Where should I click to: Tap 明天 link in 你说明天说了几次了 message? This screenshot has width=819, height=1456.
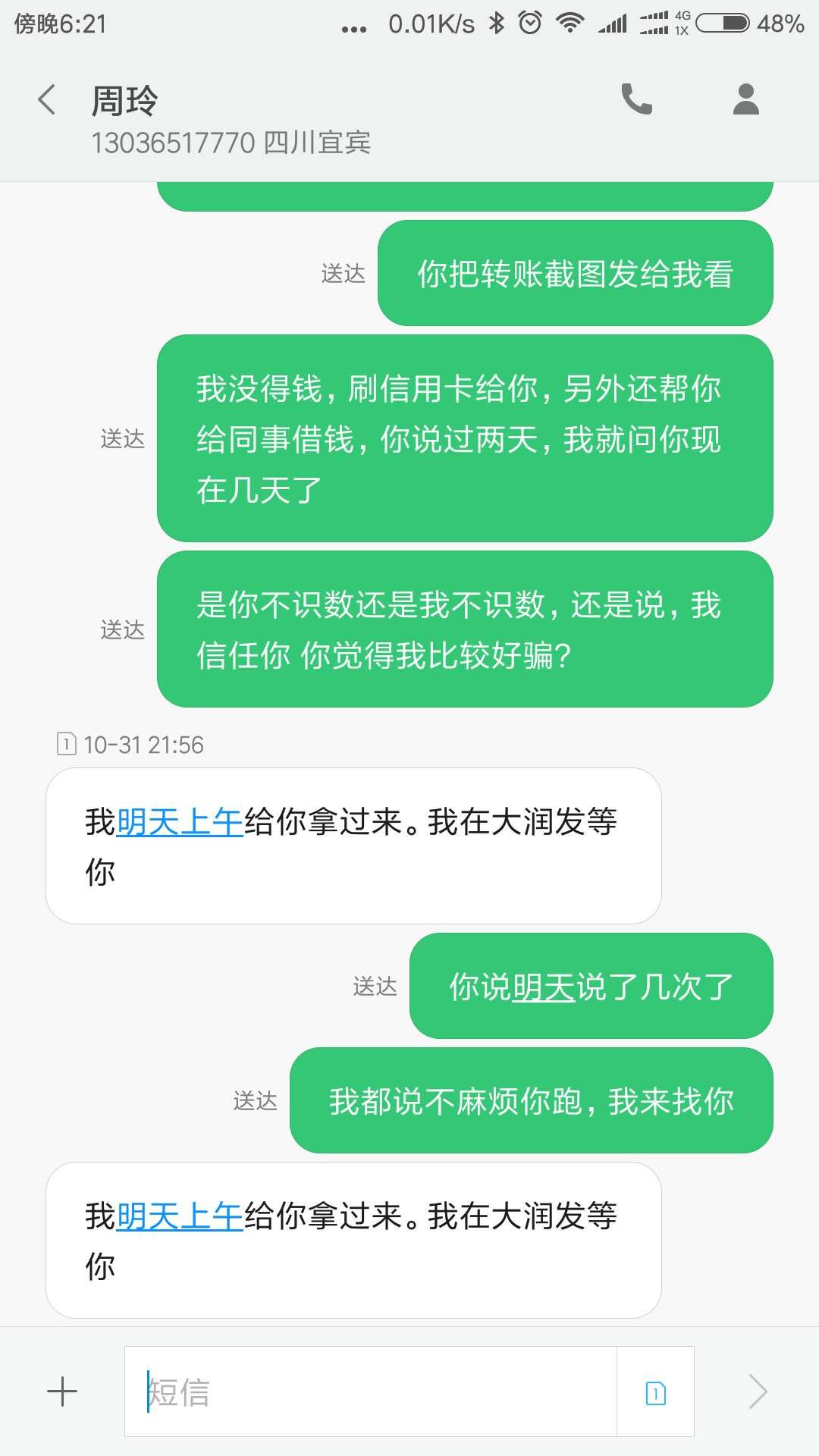coord(544,987)
